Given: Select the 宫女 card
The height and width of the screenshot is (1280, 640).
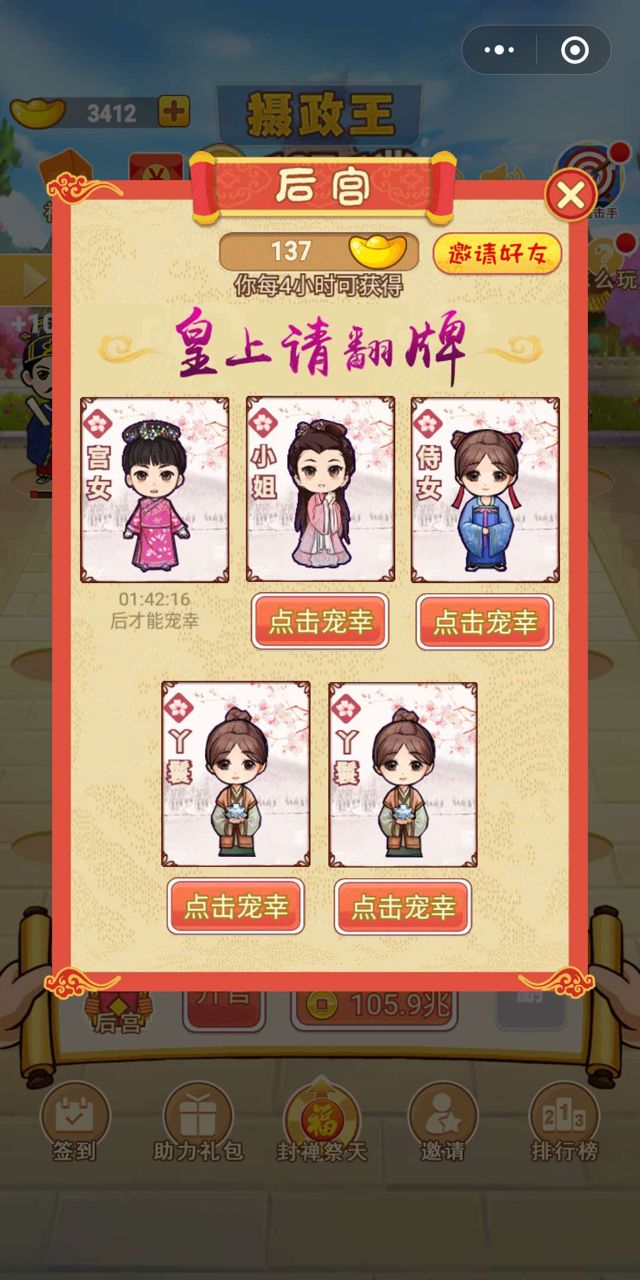Looking at the screenshot, I should pos(155,490).
